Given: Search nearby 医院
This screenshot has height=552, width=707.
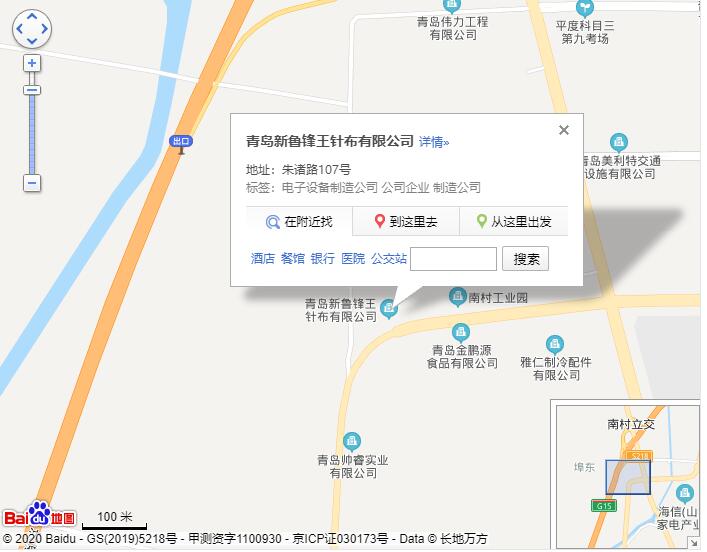Looking at the screenshot, I should click(x=352, y=259).
